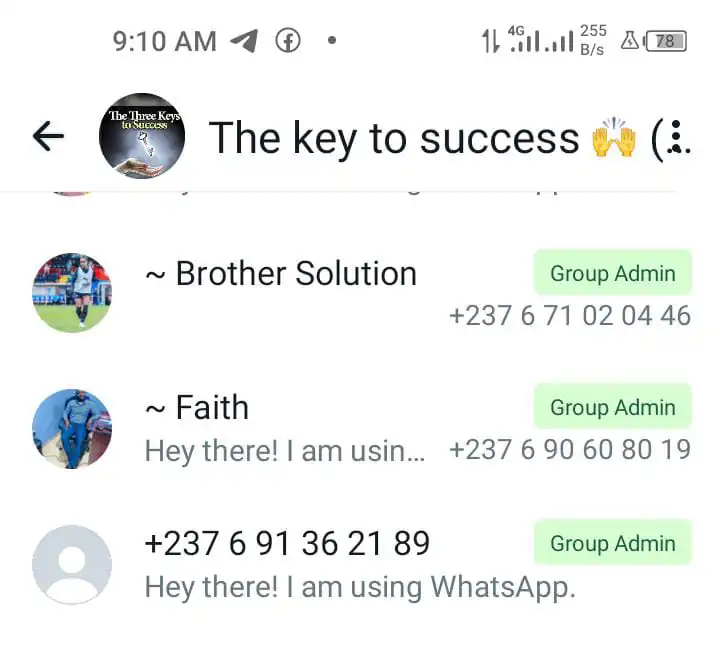This screenshot has width=720, height=658.
Task: Go back using the arrow icon
Action: 48,137
